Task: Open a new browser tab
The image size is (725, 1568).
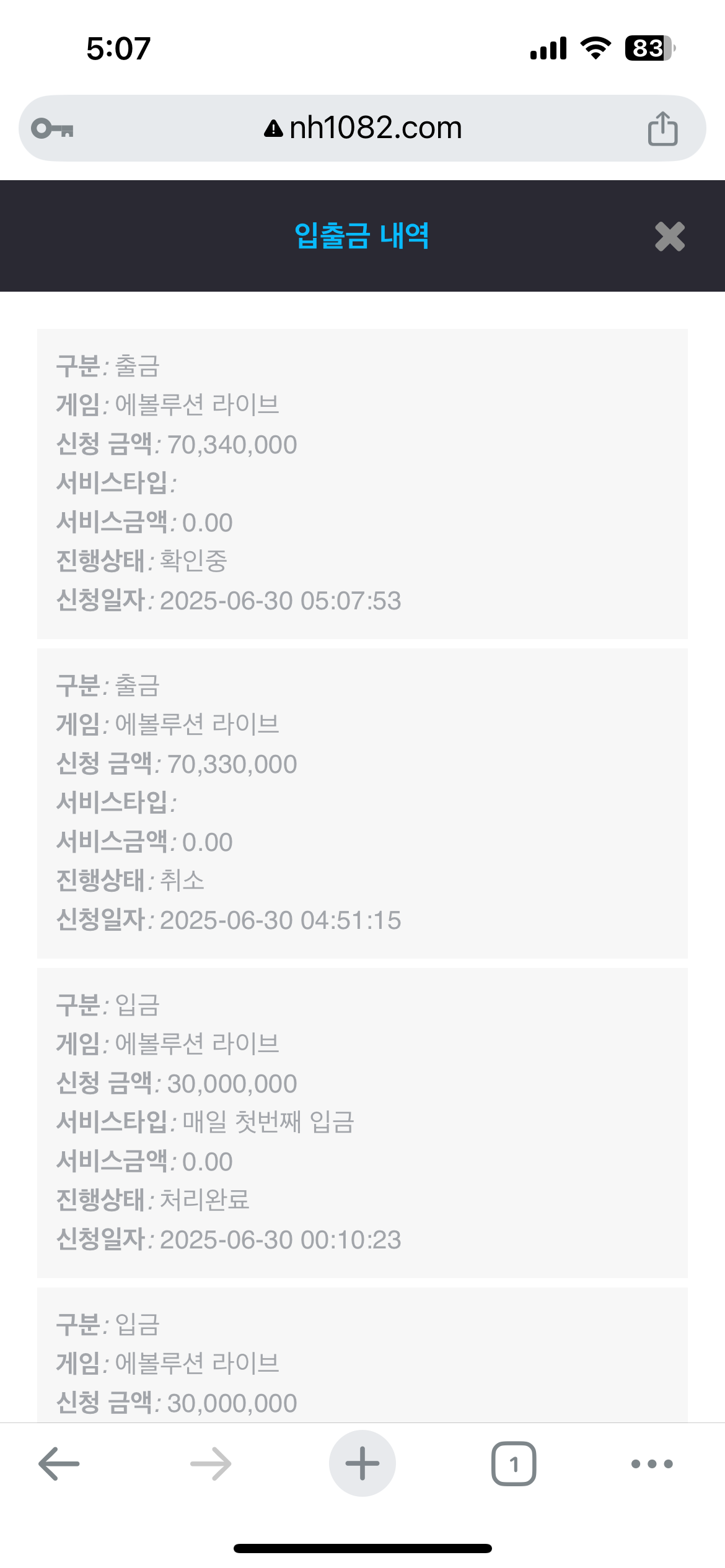Action: [x=362, y=1464]
